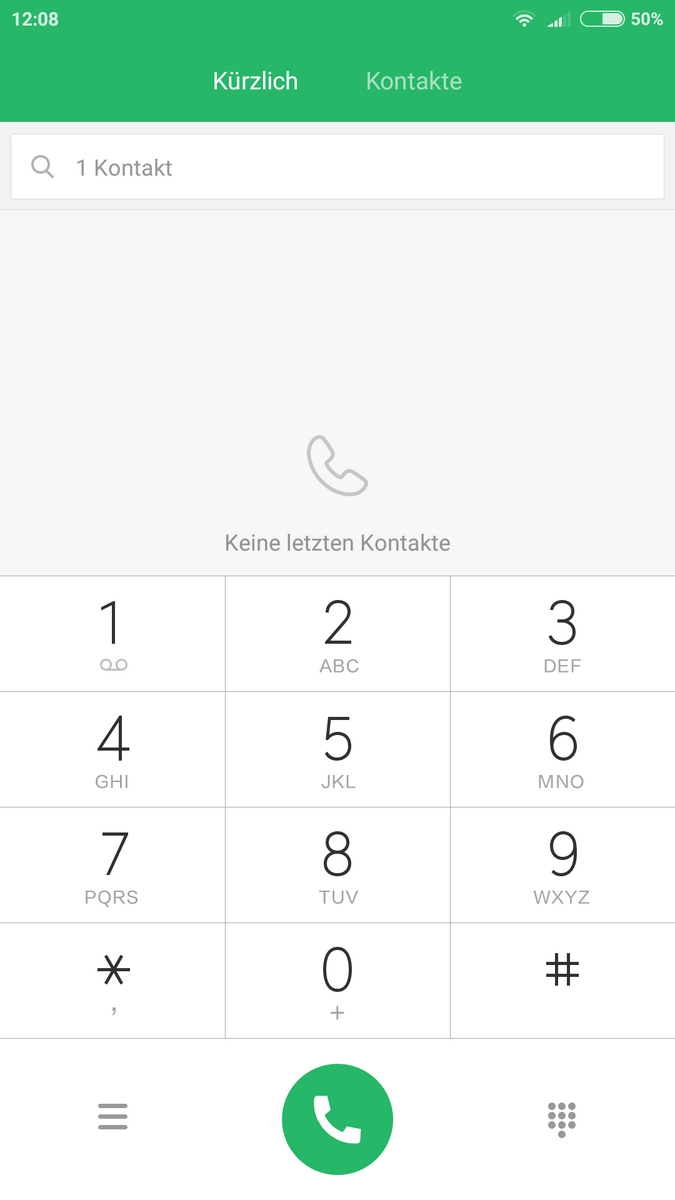
Task: Tap the 6 MNO key
Action: (x=563, y=750)
